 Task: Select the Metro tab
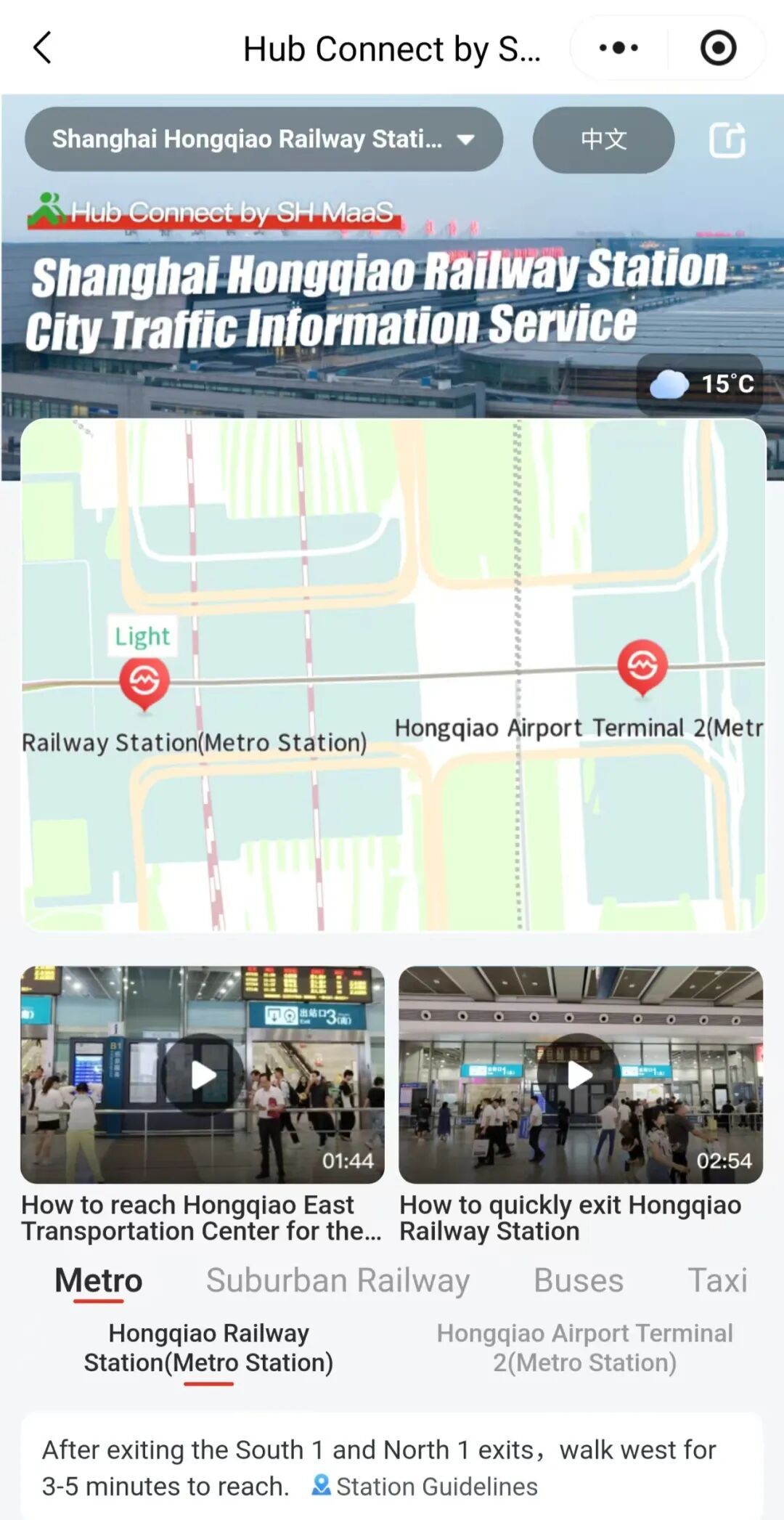click(99, 1280)
